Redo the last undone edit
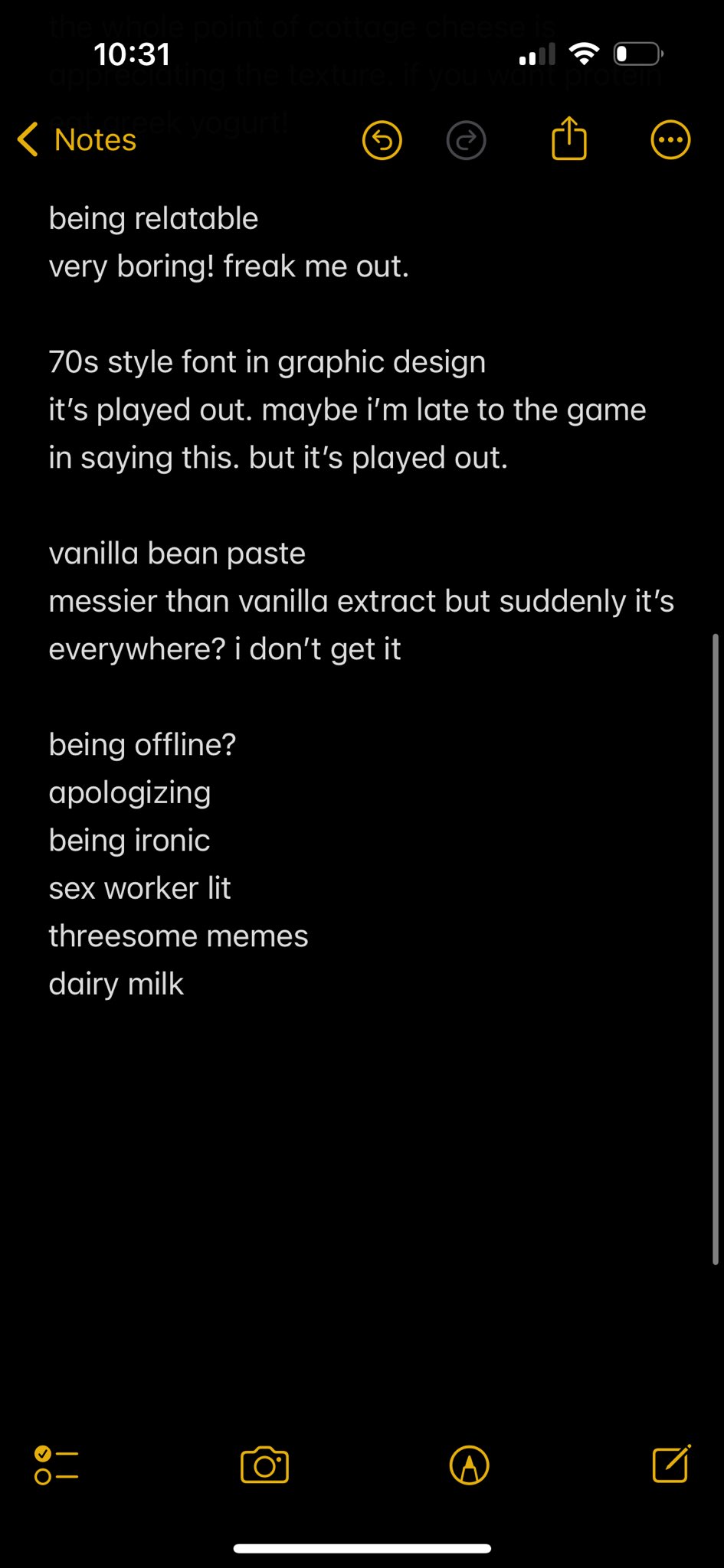This screenshot has height=1568, width=724. coord(466,141)
